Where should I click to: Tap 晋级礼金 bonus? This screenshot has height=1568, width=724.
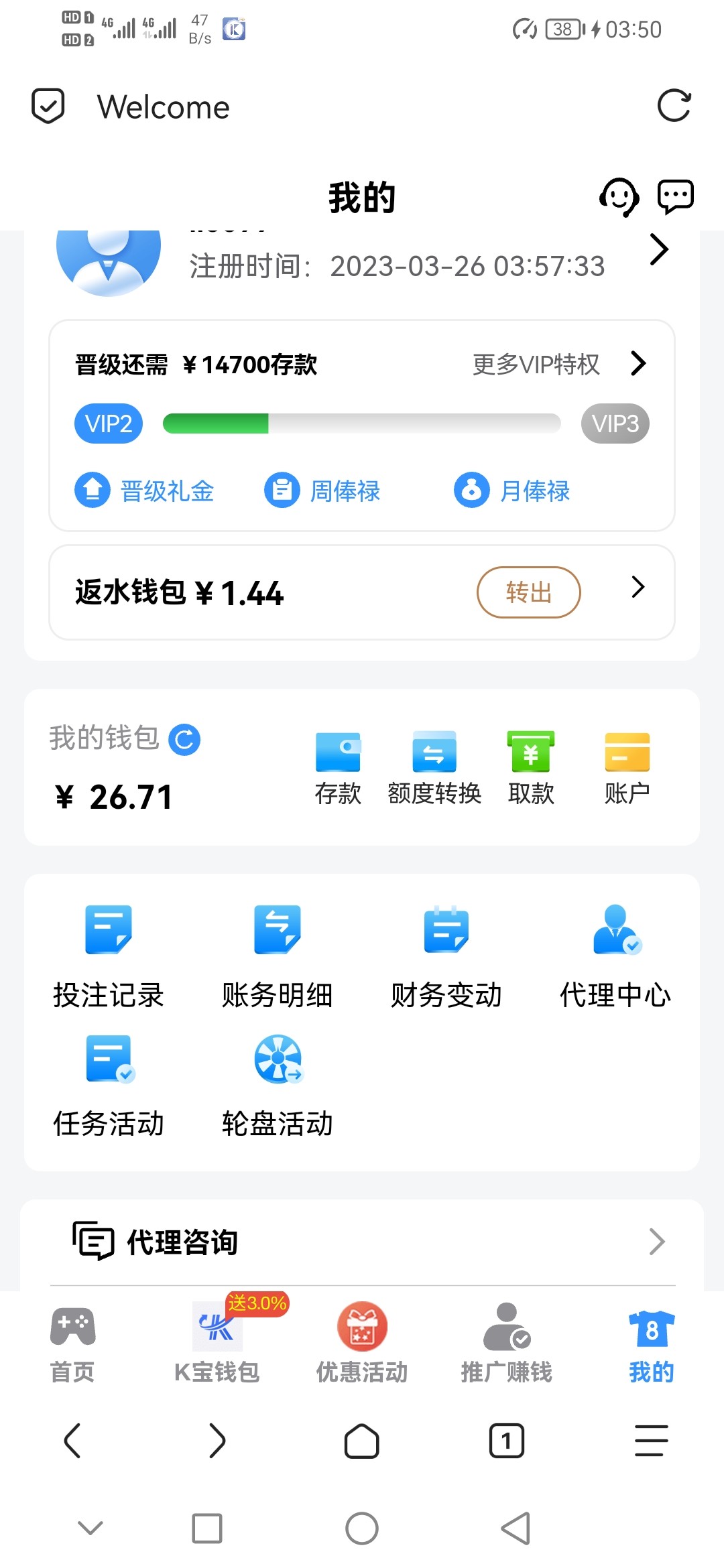(144, 491)
